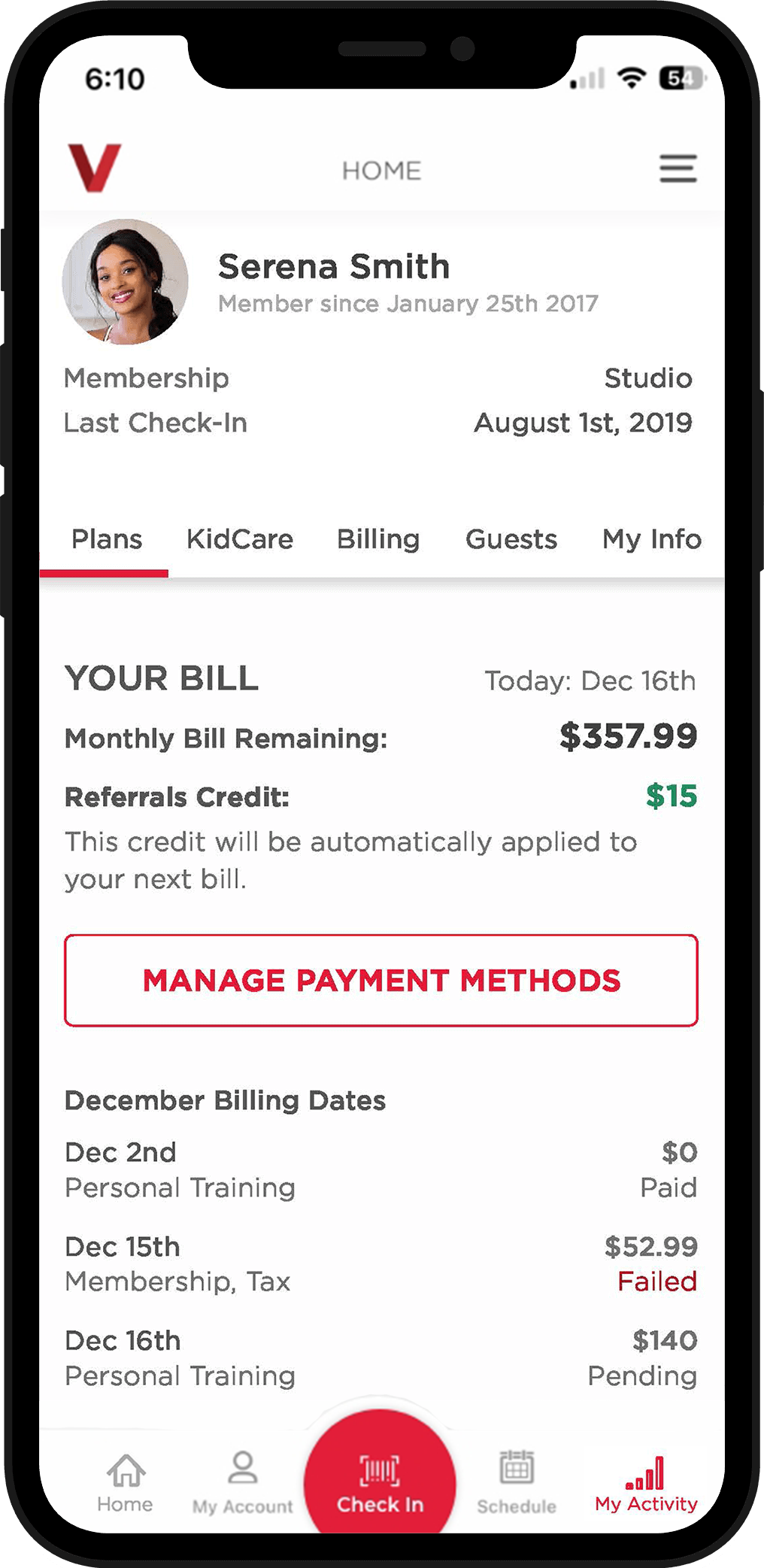764x1568 pixels.
Task: Tap Serena Smith's profile photo
Action: click(x=126, y=282)
